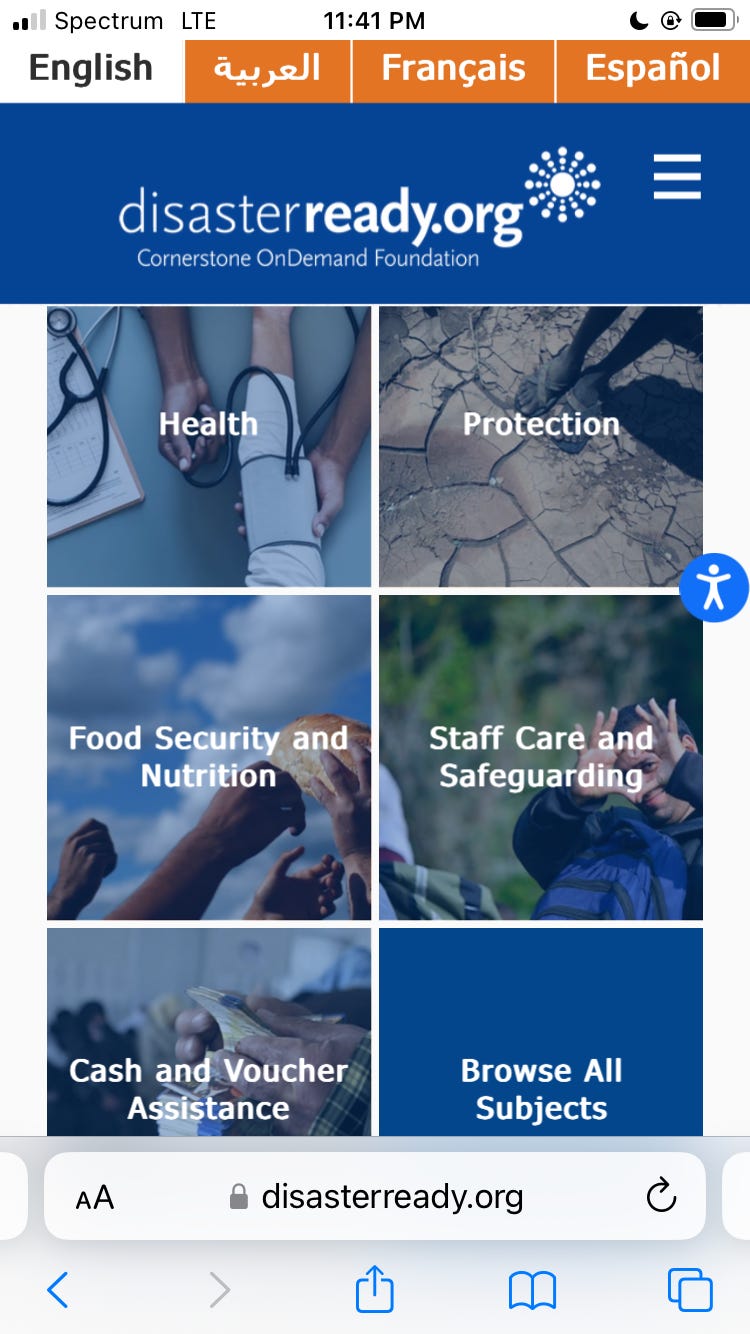This screenshot has height=1334, width=750.
Task: Open the hamburger menu
Action: pyautogui.click(x=677, y=177)
